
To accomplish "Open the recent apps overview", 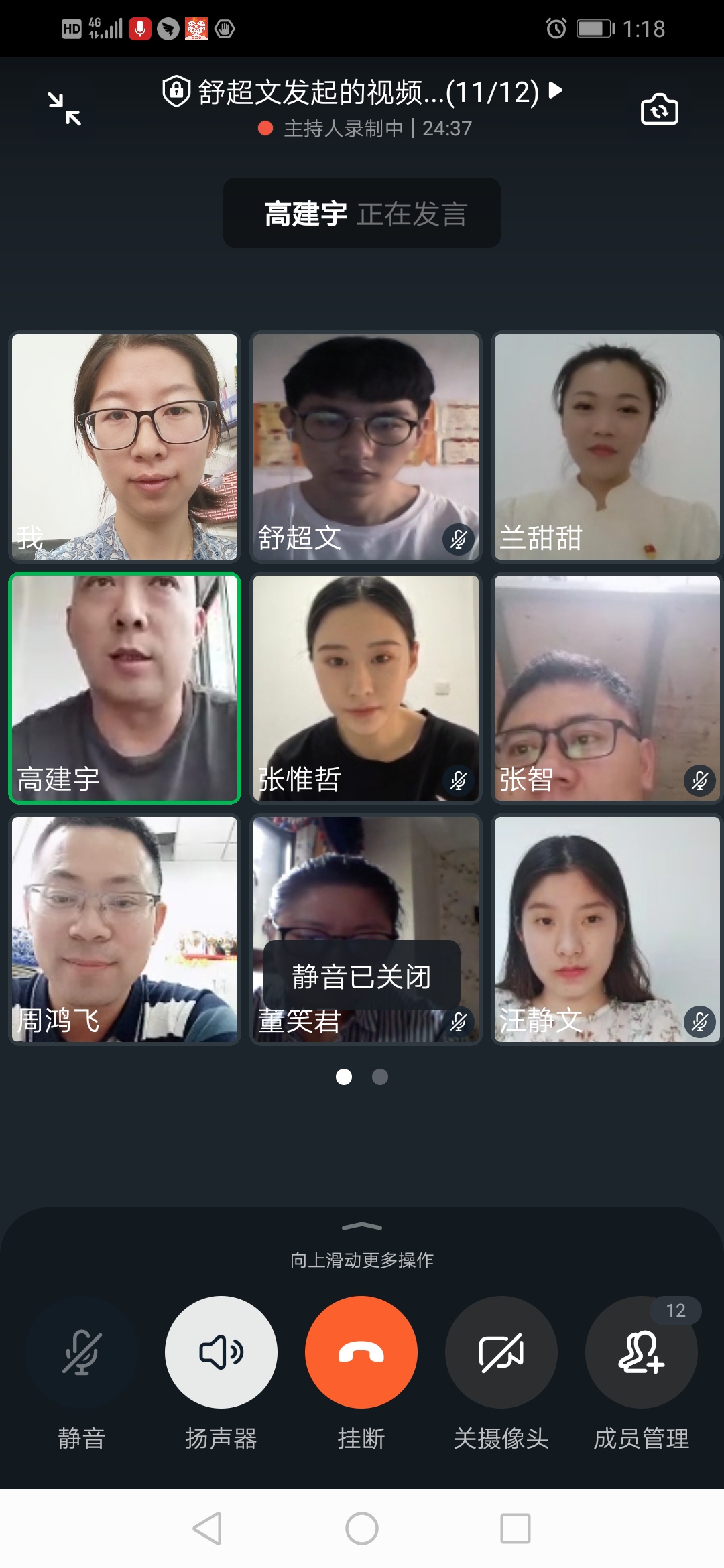I will pyautogui.click(x=516, y=1528).
